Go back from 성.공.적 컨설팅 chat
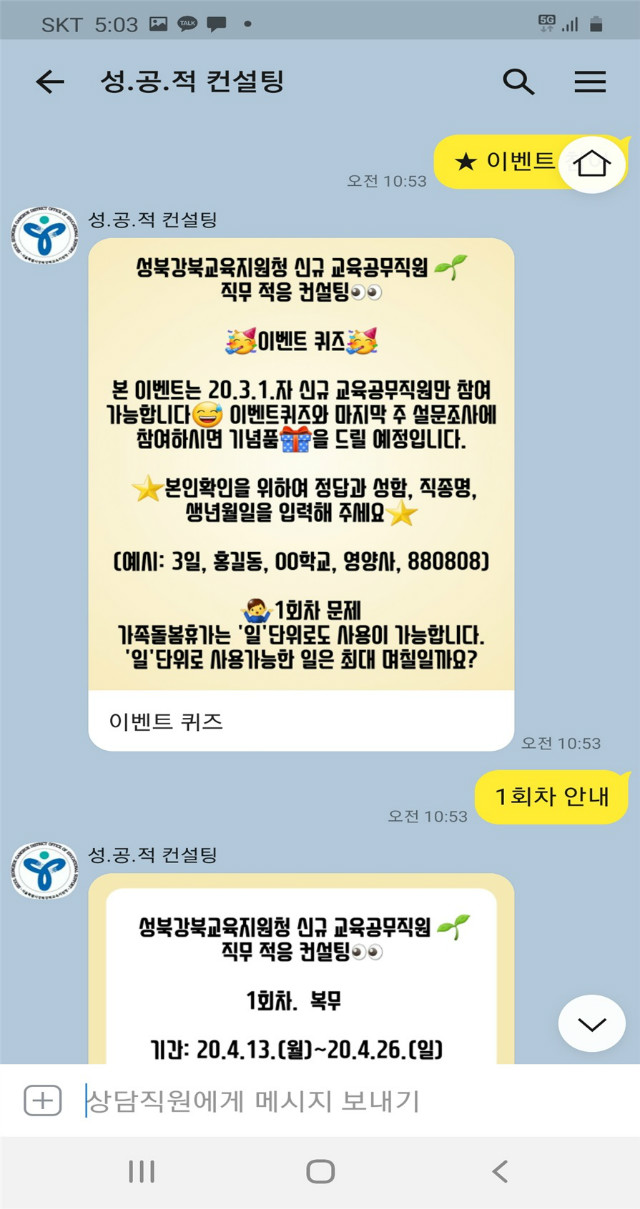 pos(49,82)
